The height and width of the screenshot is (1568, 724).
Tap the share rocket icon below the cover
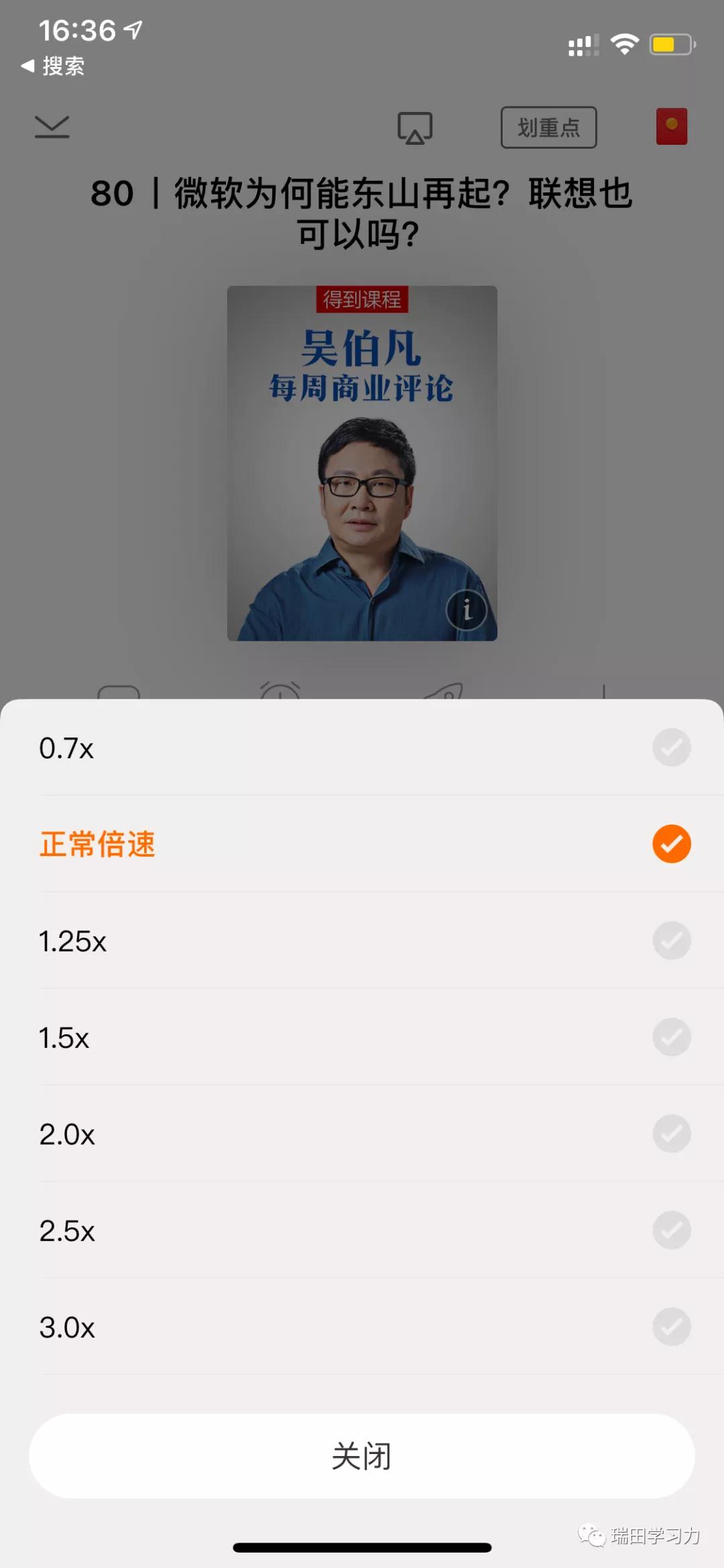pyautogui.click(x=446, y=690)
